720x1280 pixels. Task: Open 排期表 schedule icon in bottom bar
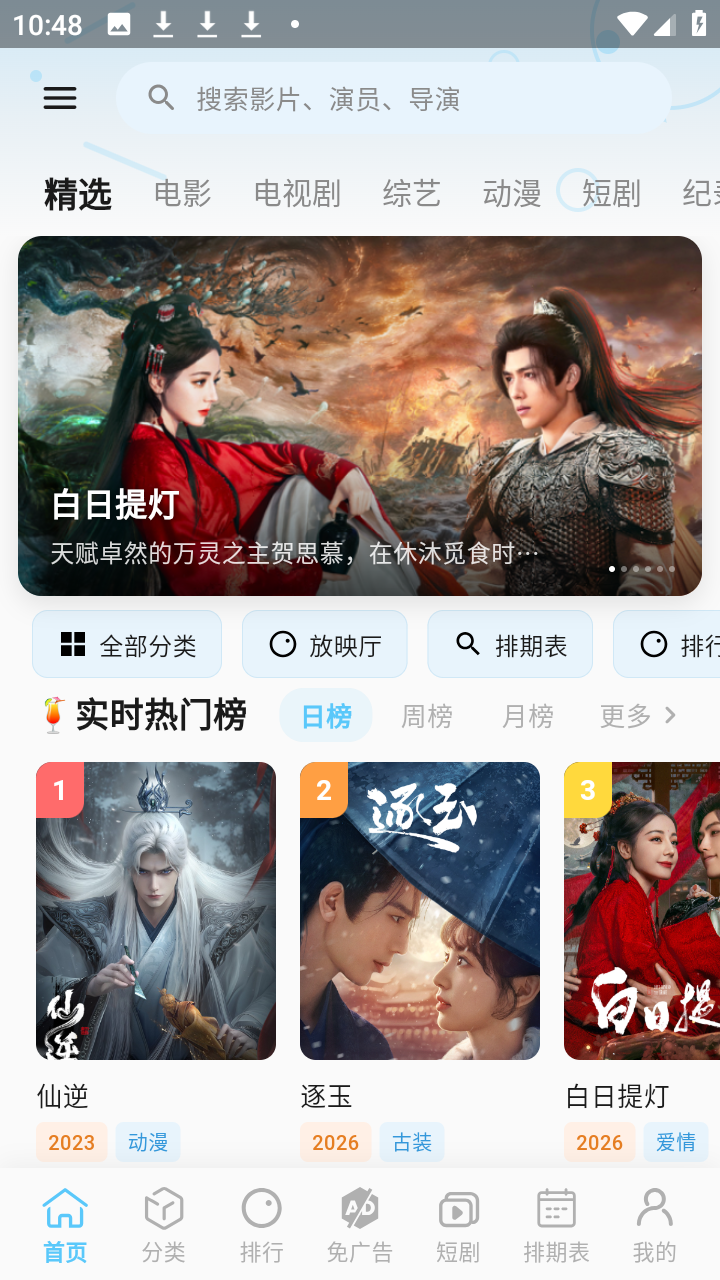(x=556, y=1210)
